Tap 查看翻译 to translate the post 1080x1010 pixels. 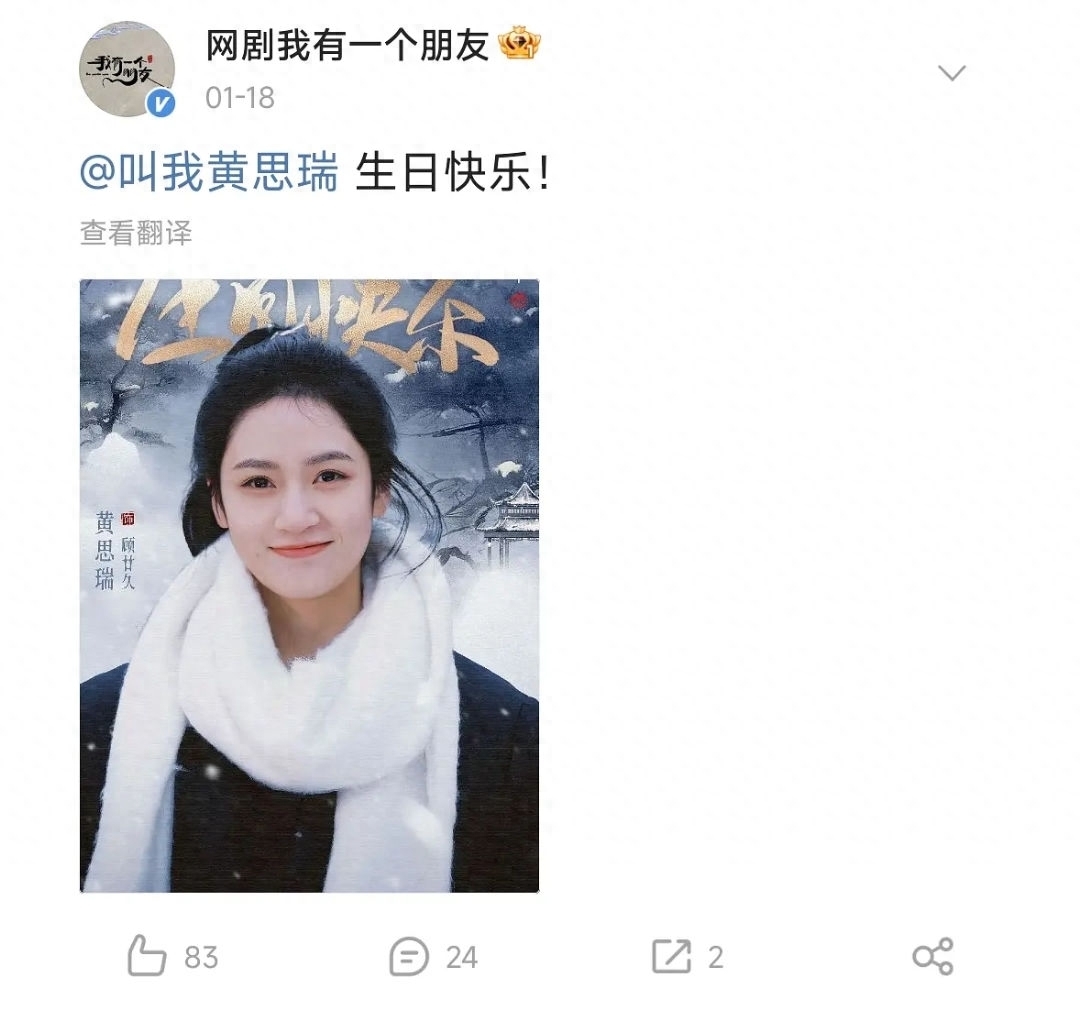[136, 233]
